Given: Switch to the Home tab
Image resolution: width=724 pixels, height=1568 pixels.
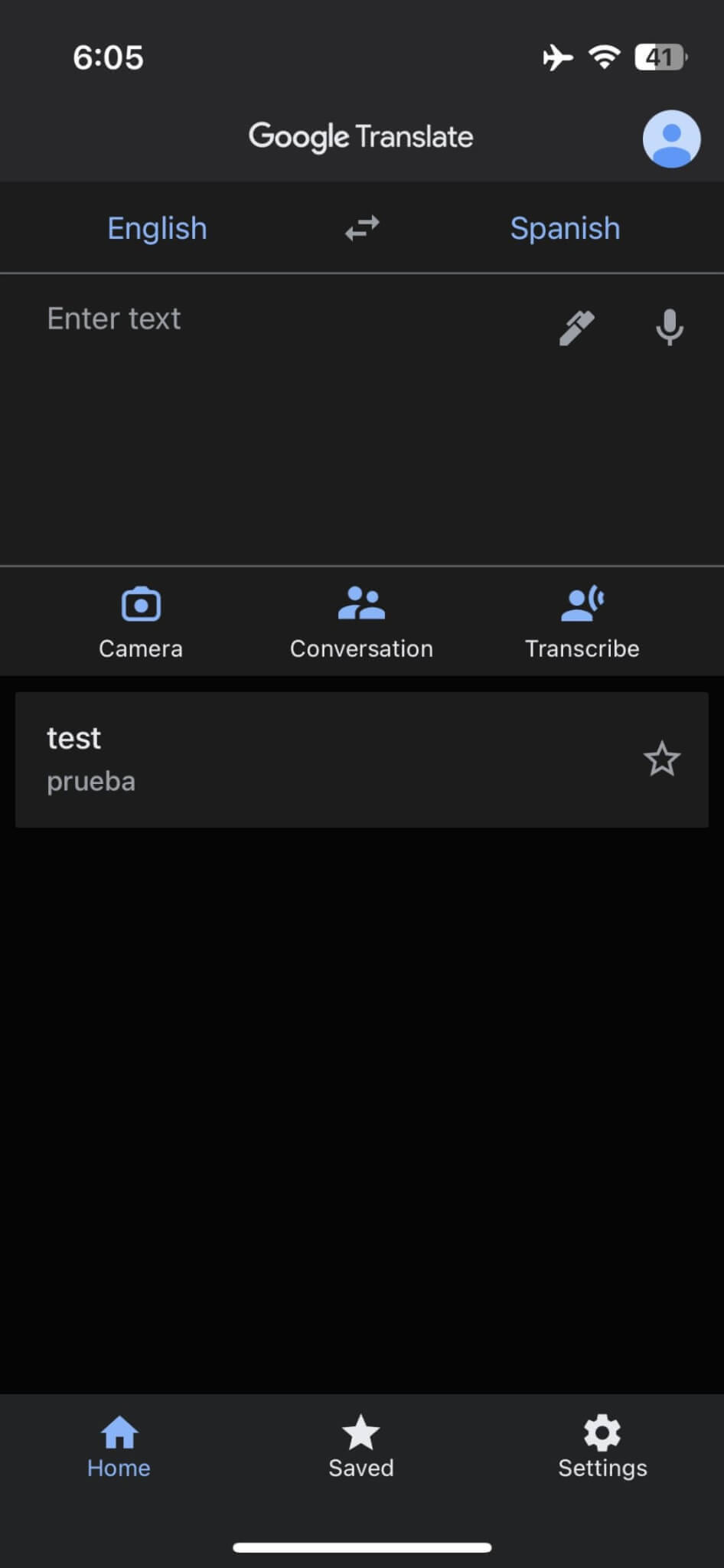Looking at the screenshot, I should click(x=119, y=1445).
